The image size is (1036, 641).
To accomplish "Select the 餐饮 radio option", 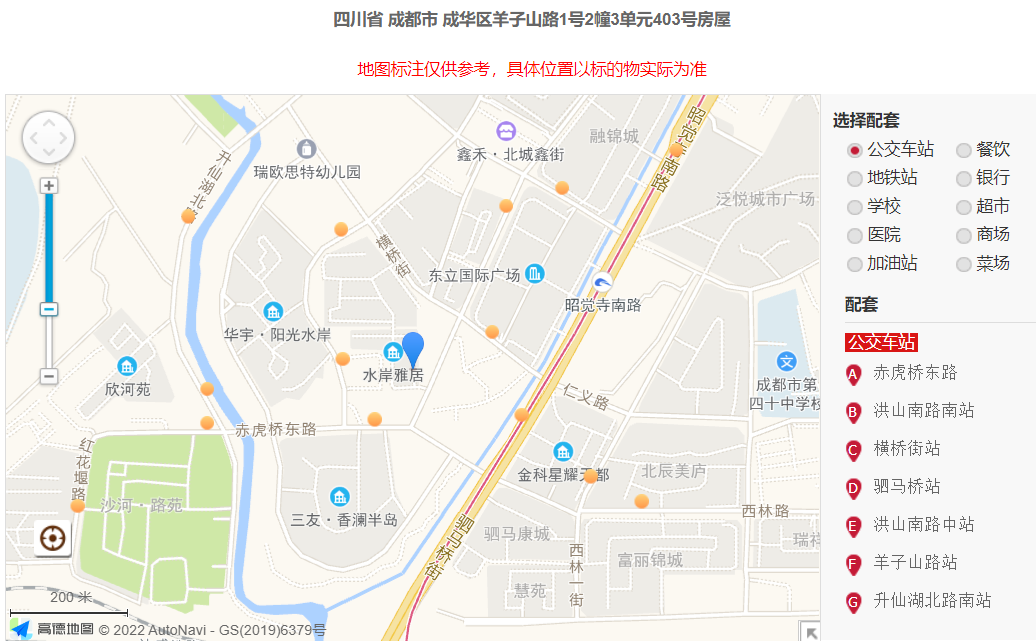I will (964, 151).
